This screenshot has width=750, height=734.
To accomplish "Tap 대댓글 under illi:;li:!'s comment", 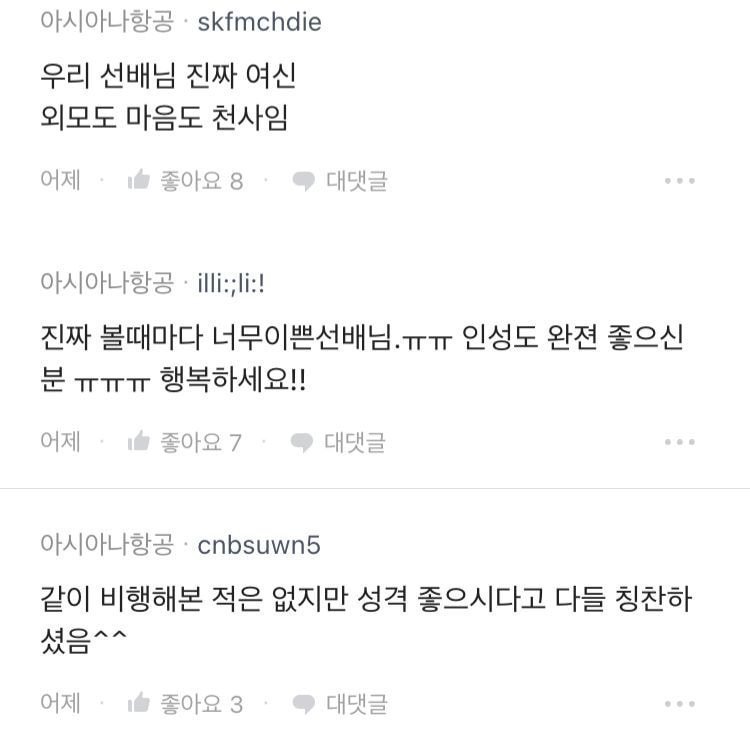I will tap(338, 442).
